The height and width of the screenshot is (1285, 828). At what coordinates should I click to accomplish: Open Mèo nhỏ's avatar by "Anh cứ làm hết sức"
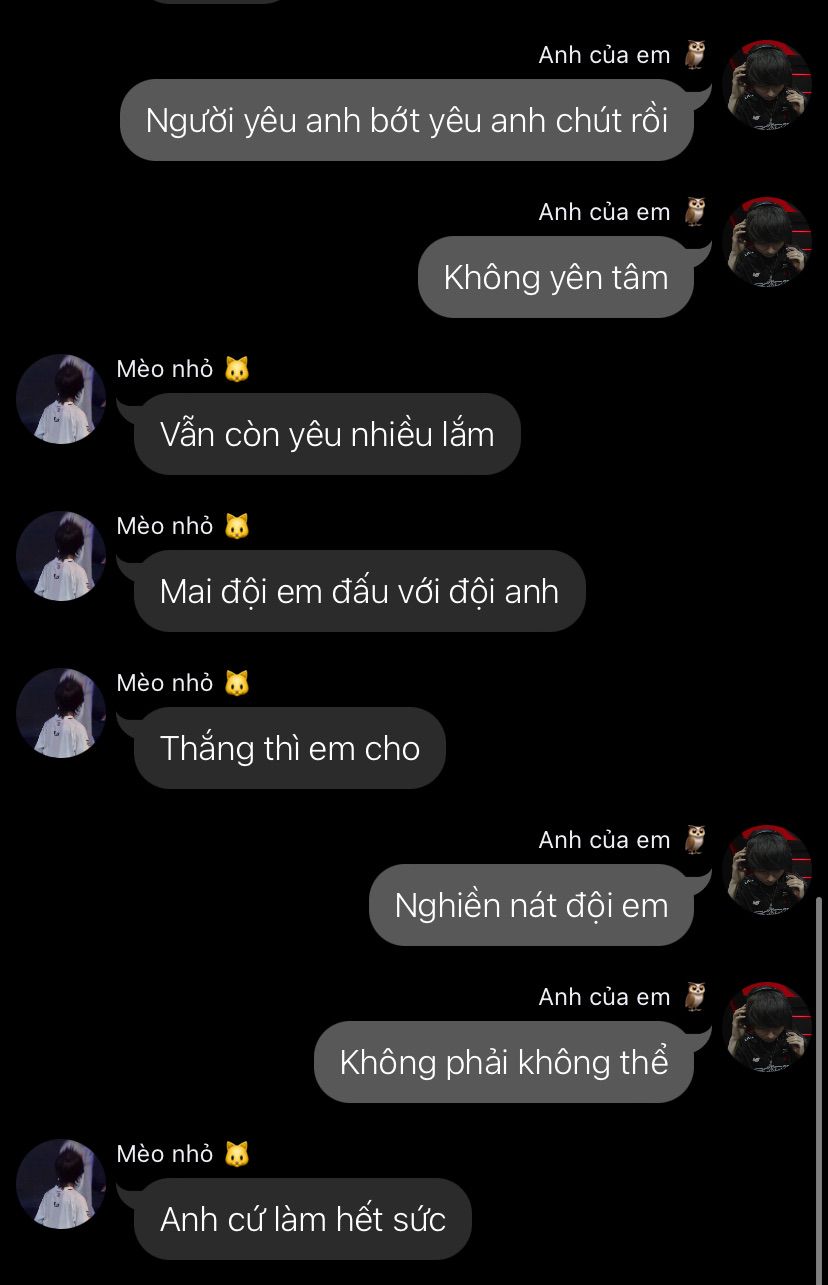pos(61,1184)
